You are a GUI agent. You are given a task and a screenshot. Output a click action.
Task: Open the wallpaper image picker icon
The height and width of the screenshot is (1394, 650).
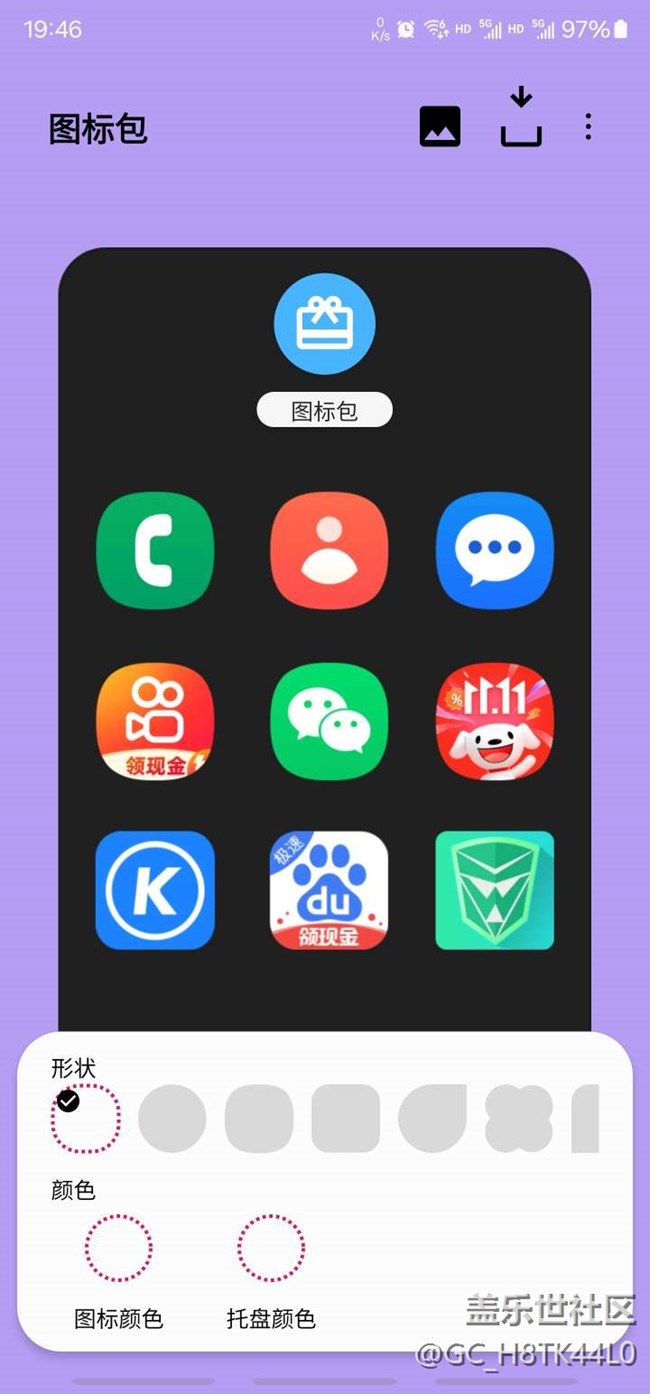click(x=440, y=127)
